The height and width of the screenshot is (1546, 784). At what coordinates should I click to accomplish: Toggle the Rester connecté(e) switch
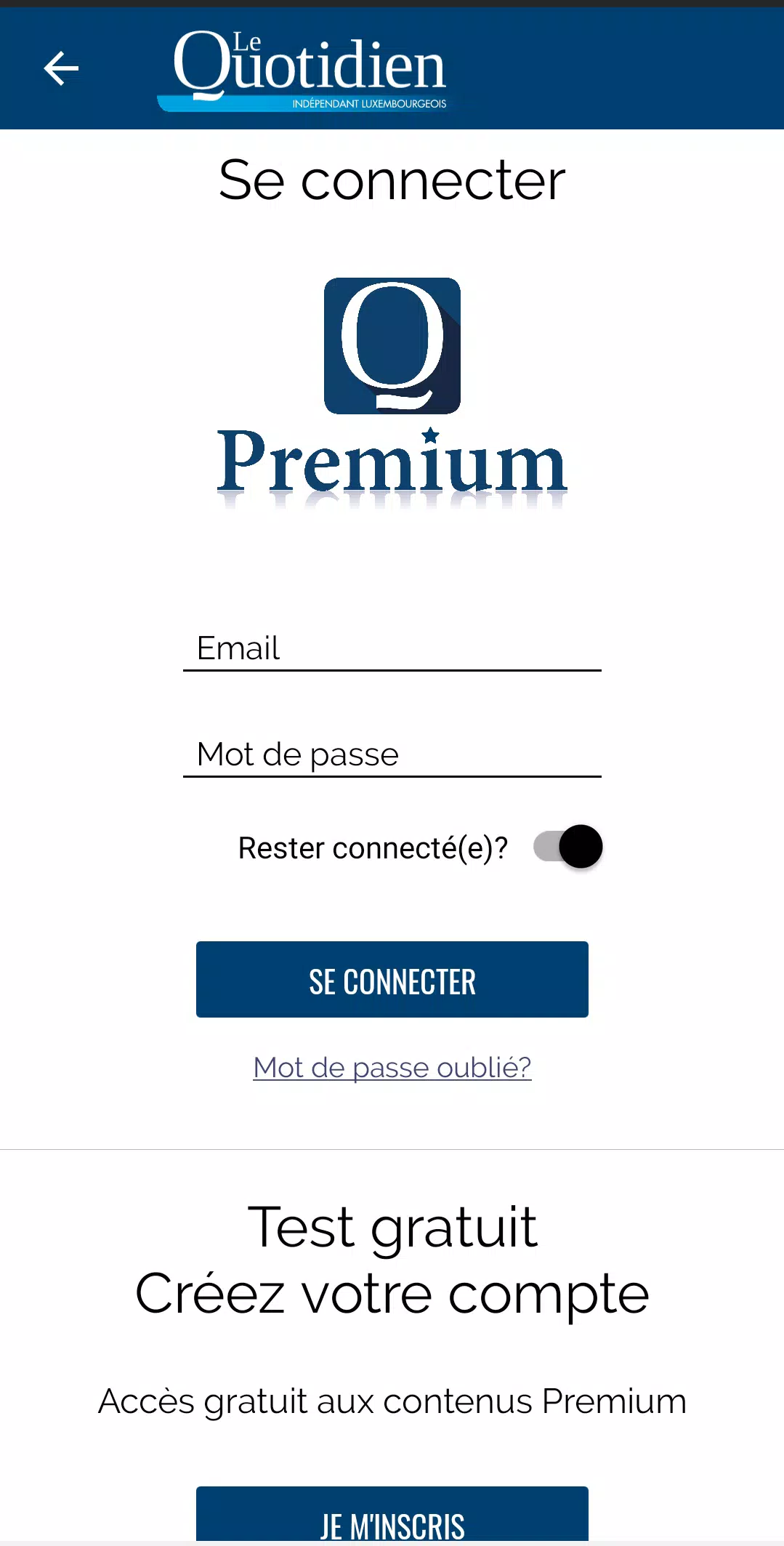click(x=568, y=847)
